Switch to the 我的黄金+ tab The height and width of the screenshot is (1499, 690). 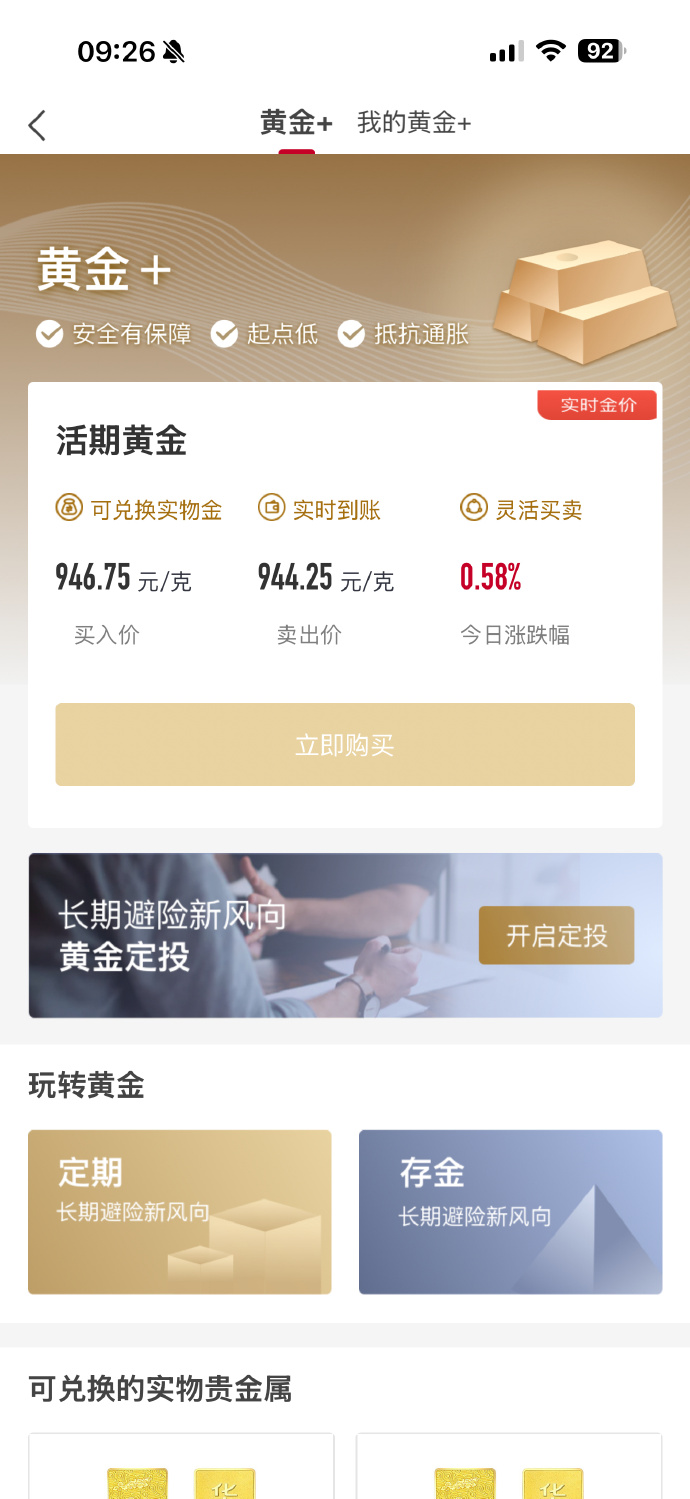coord(414,123)
